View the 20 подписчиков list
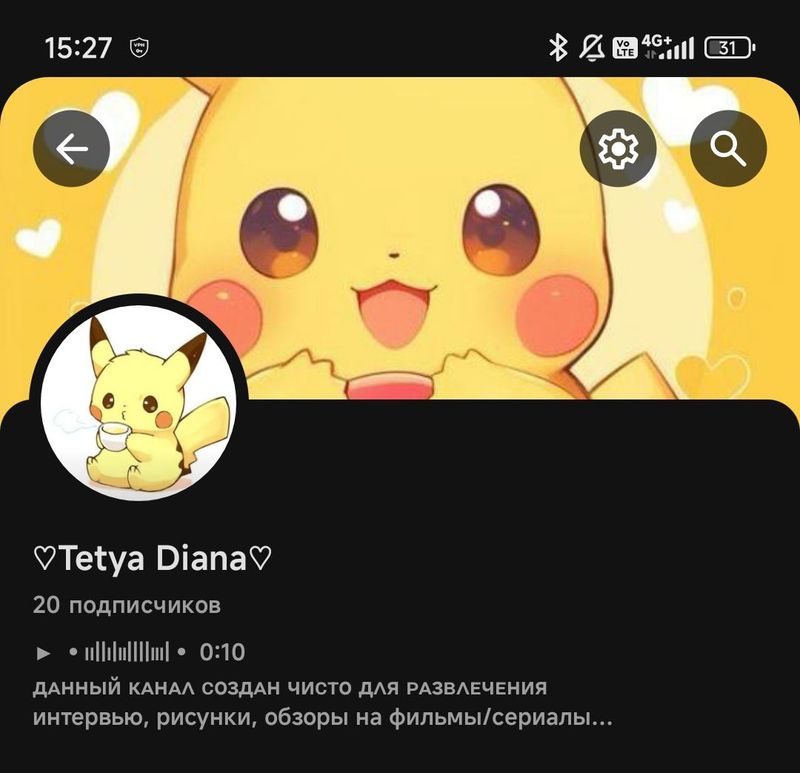 click(x=127, y=605)
